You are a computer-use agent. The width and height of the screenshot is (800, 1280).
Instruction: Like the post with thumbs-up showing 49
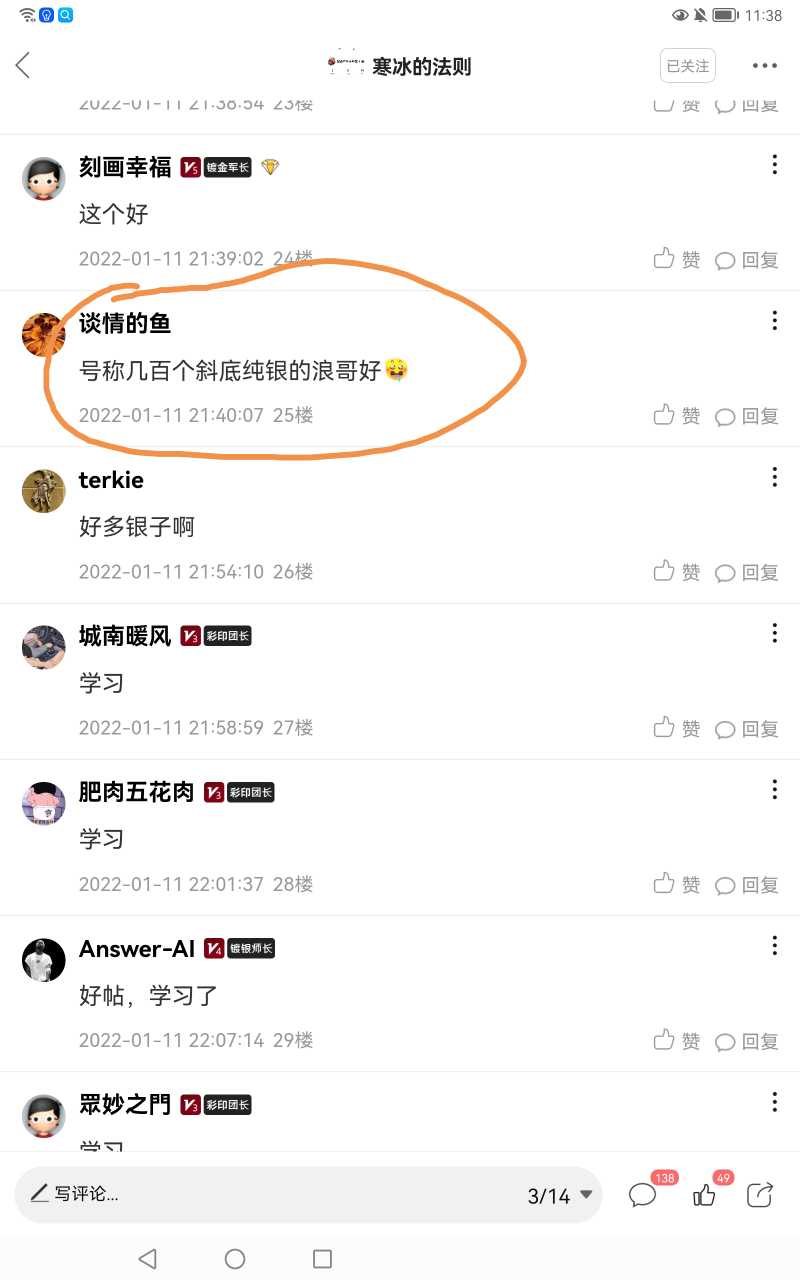705,1194
